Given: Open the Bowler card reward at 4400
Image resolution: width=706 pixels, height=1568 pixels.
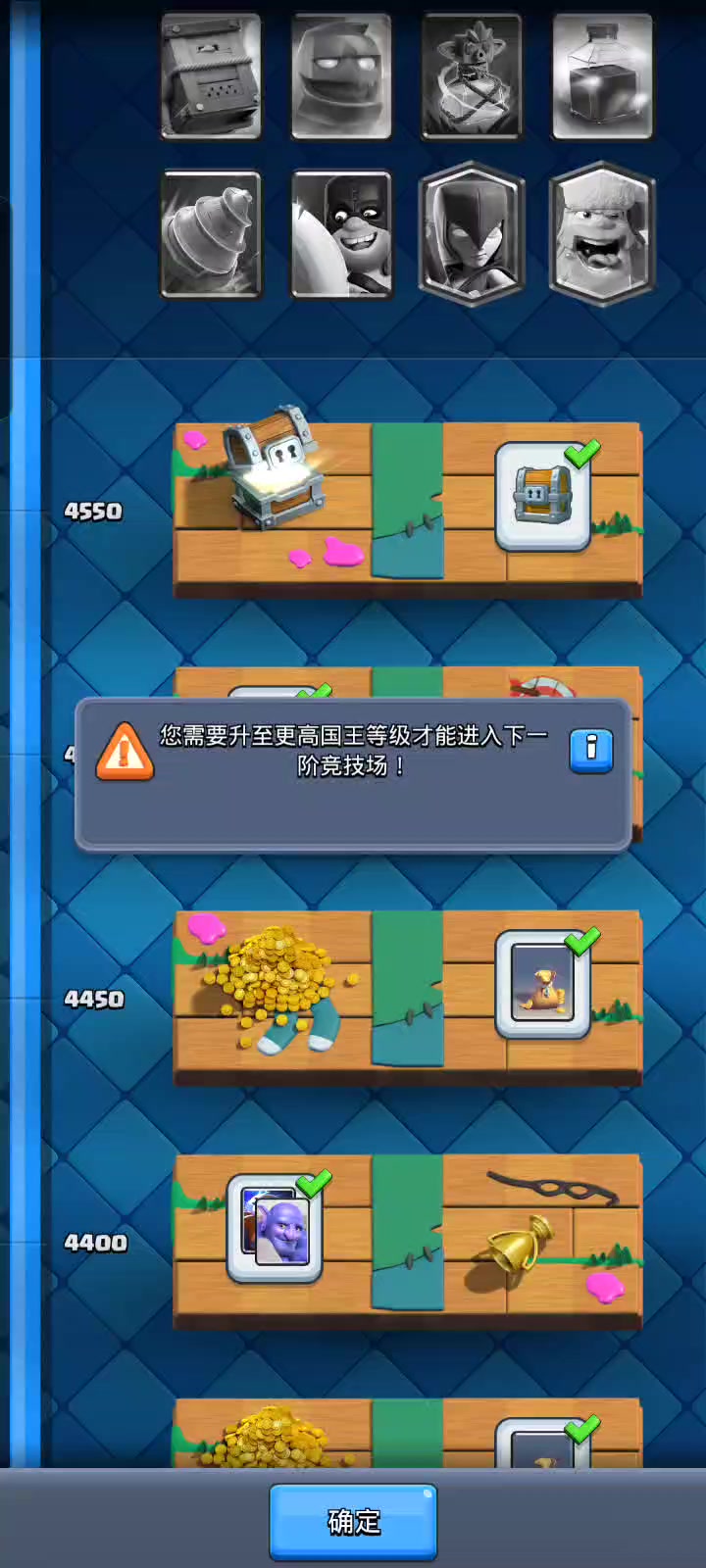Looking at the screenshot, I should click(275, 1228).
